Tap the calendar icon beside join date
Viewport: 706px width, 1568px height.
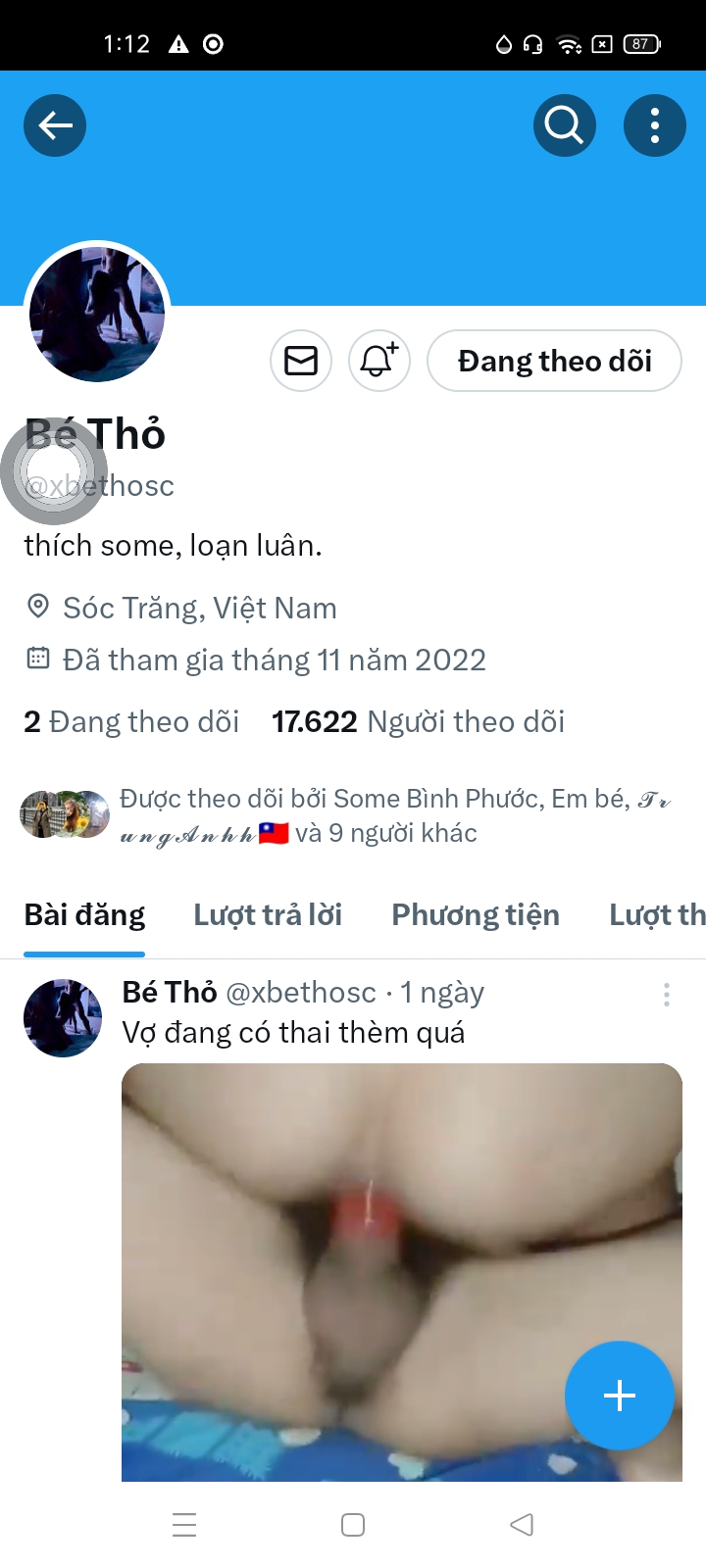36,659
